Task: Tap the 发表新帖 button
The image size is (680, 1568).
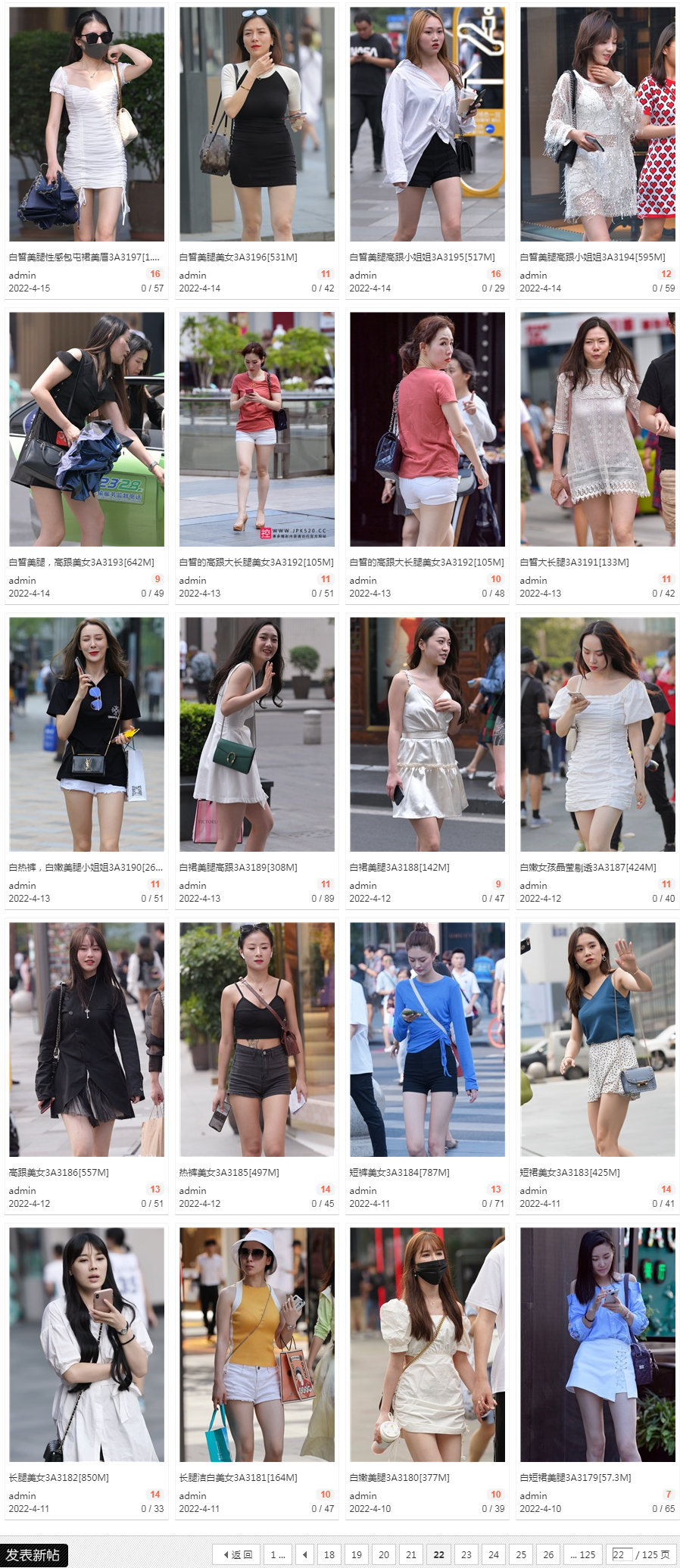Action: coord(33,1554)
